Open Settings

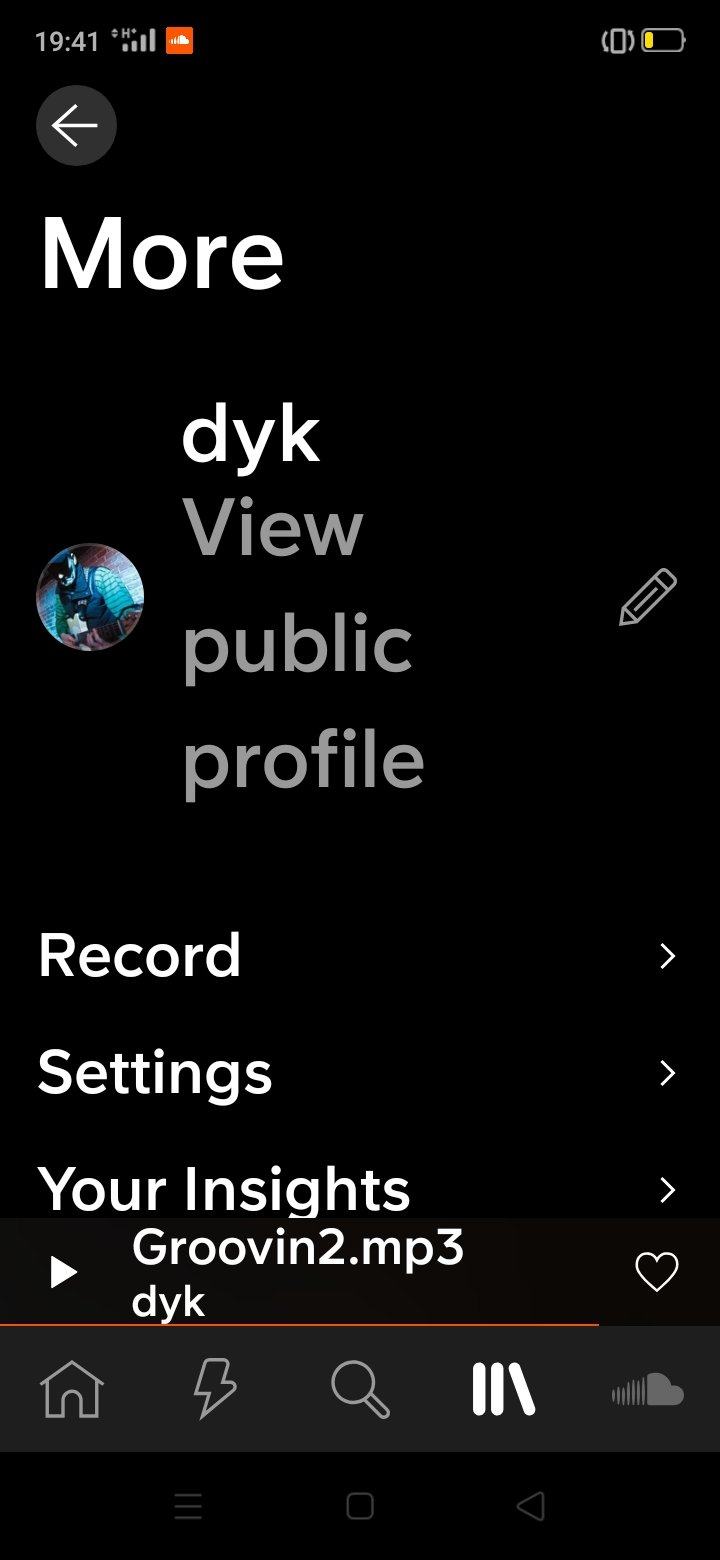point(155,1073)
